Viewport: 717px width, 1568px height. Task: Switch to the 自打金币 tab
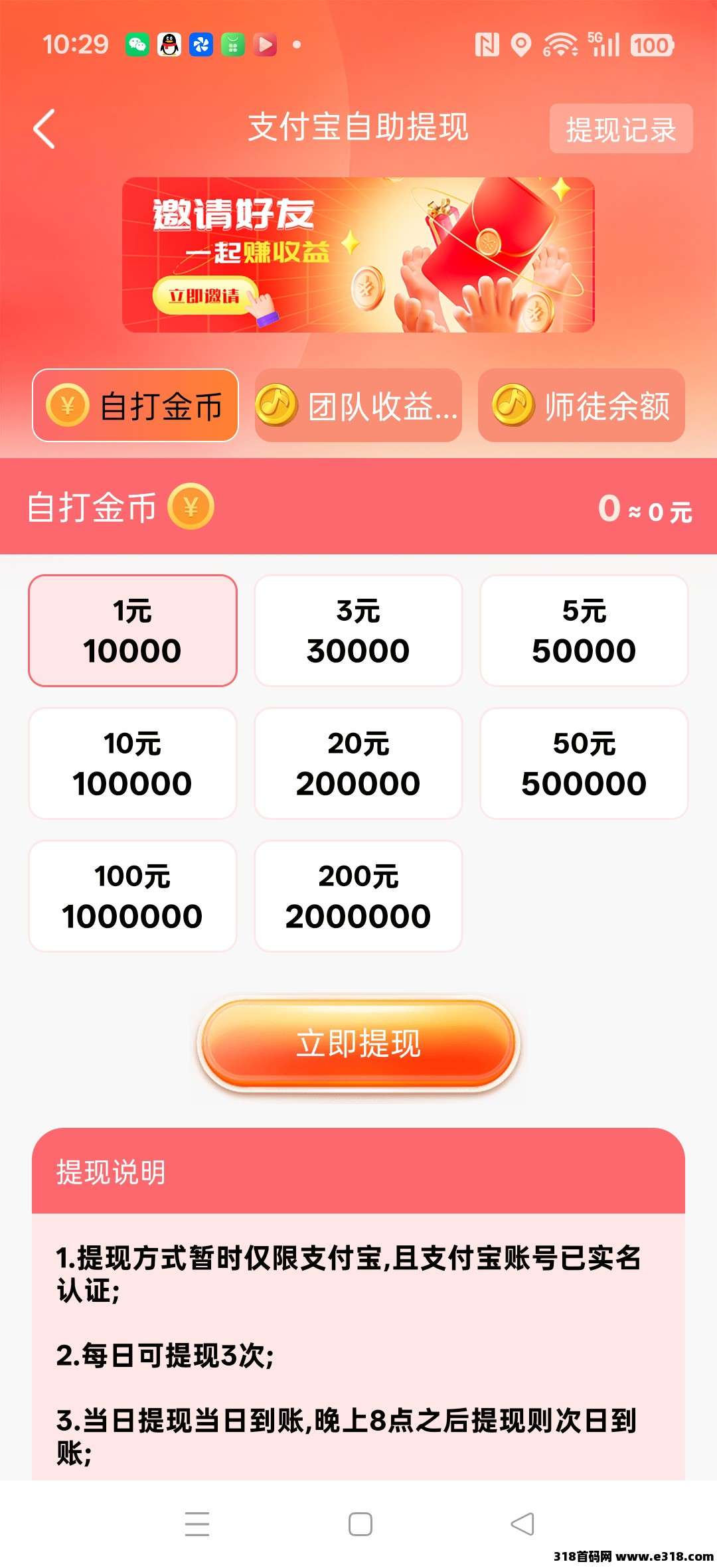point(135,406)
